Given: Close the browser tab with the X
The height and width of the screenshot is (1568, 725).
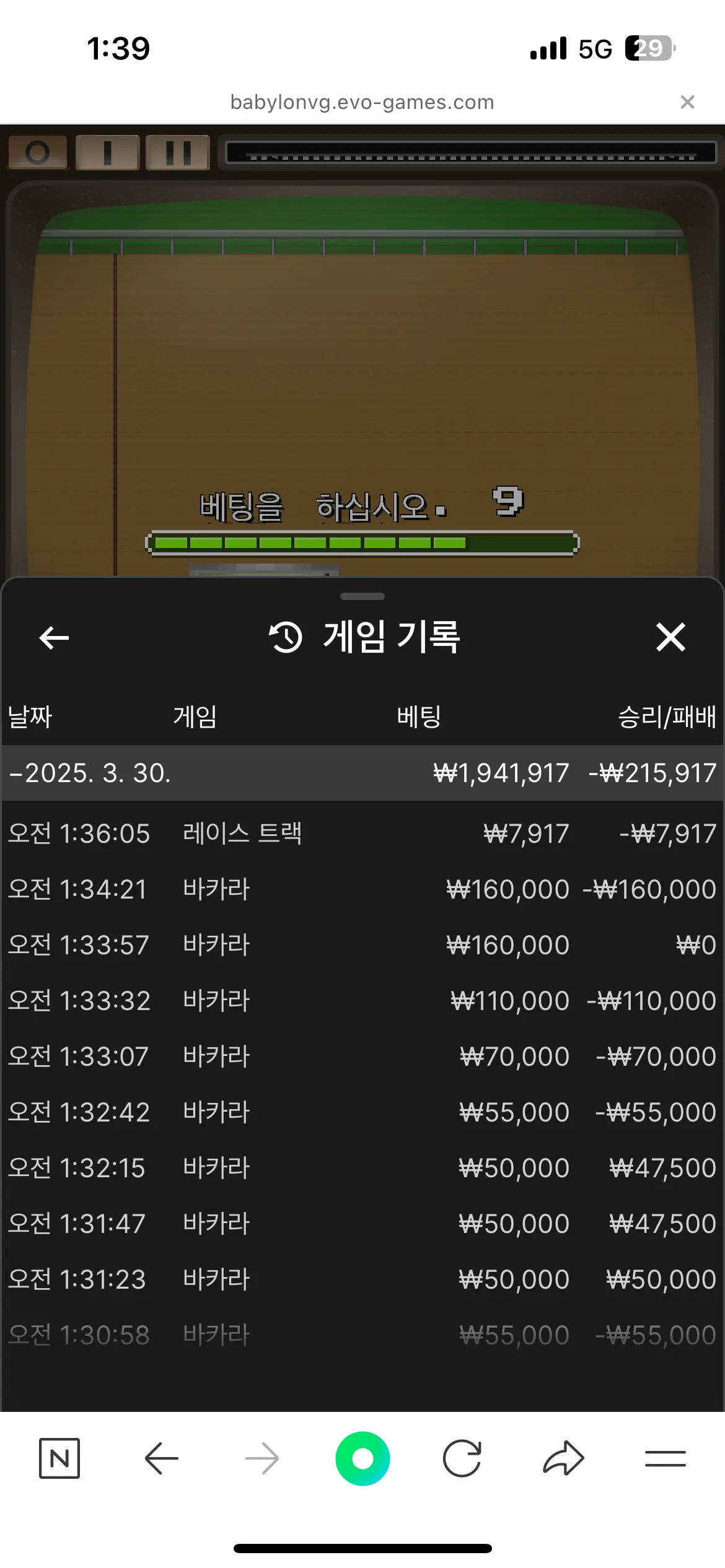Looking at the screenshot, I should tap(687, 102).
